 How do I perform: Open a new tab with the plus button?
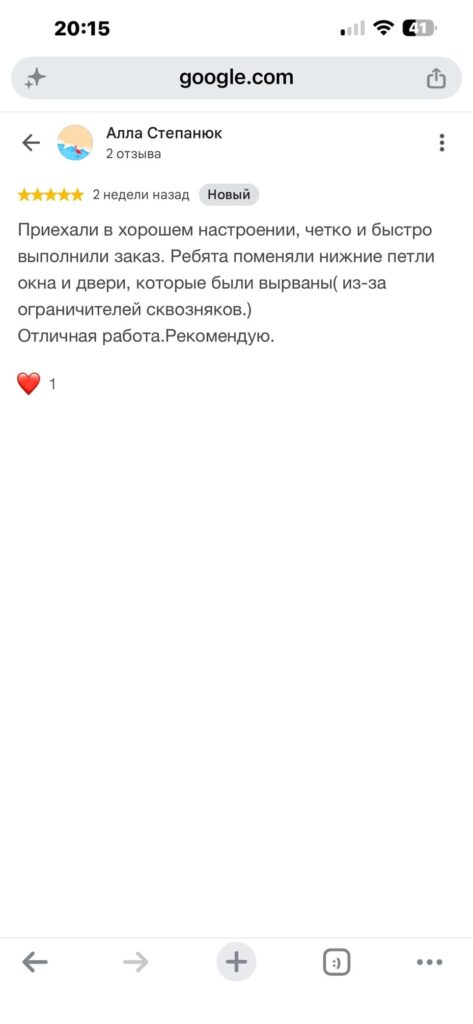pyautogui.click(x=236, y=962)
